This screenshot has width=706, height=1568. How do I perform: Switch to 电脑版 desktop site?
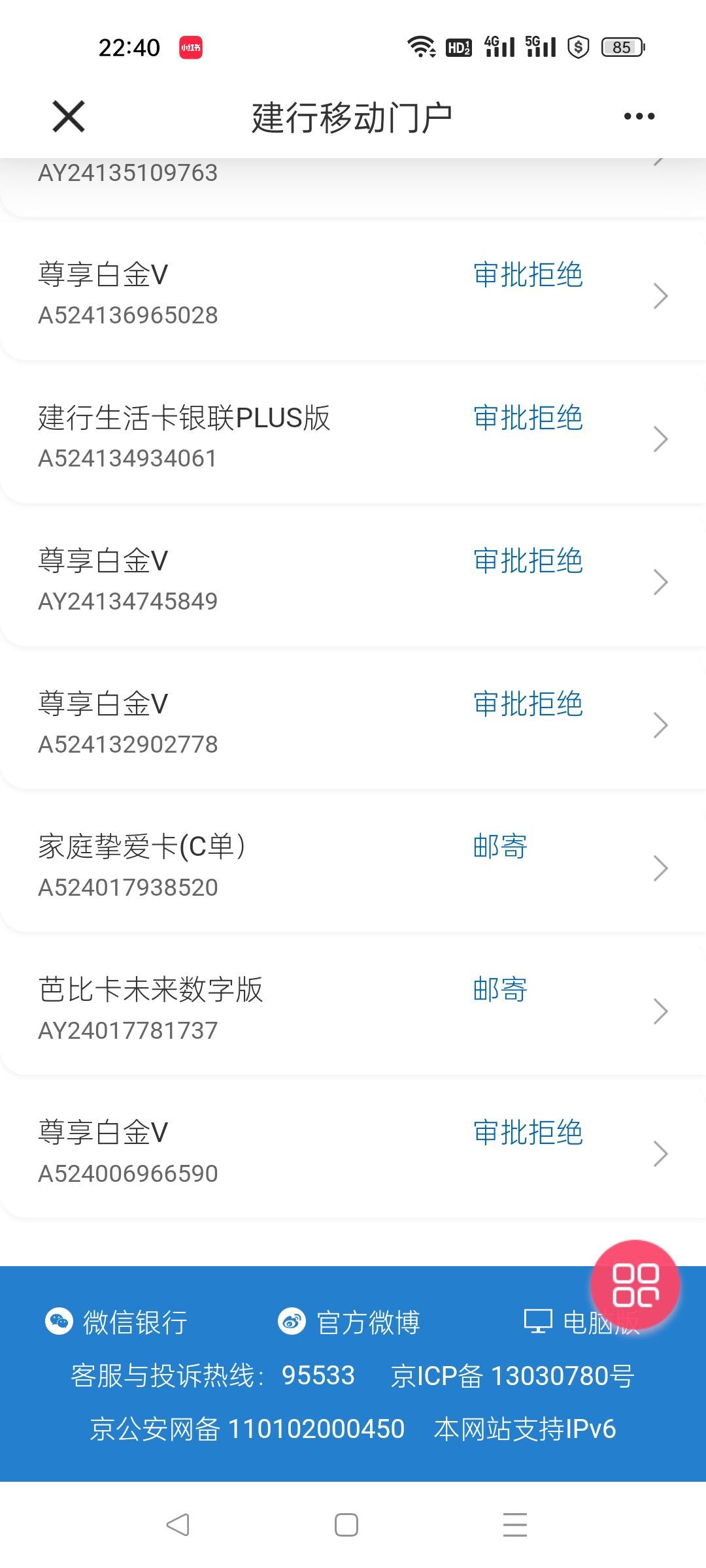(582, 1322)
